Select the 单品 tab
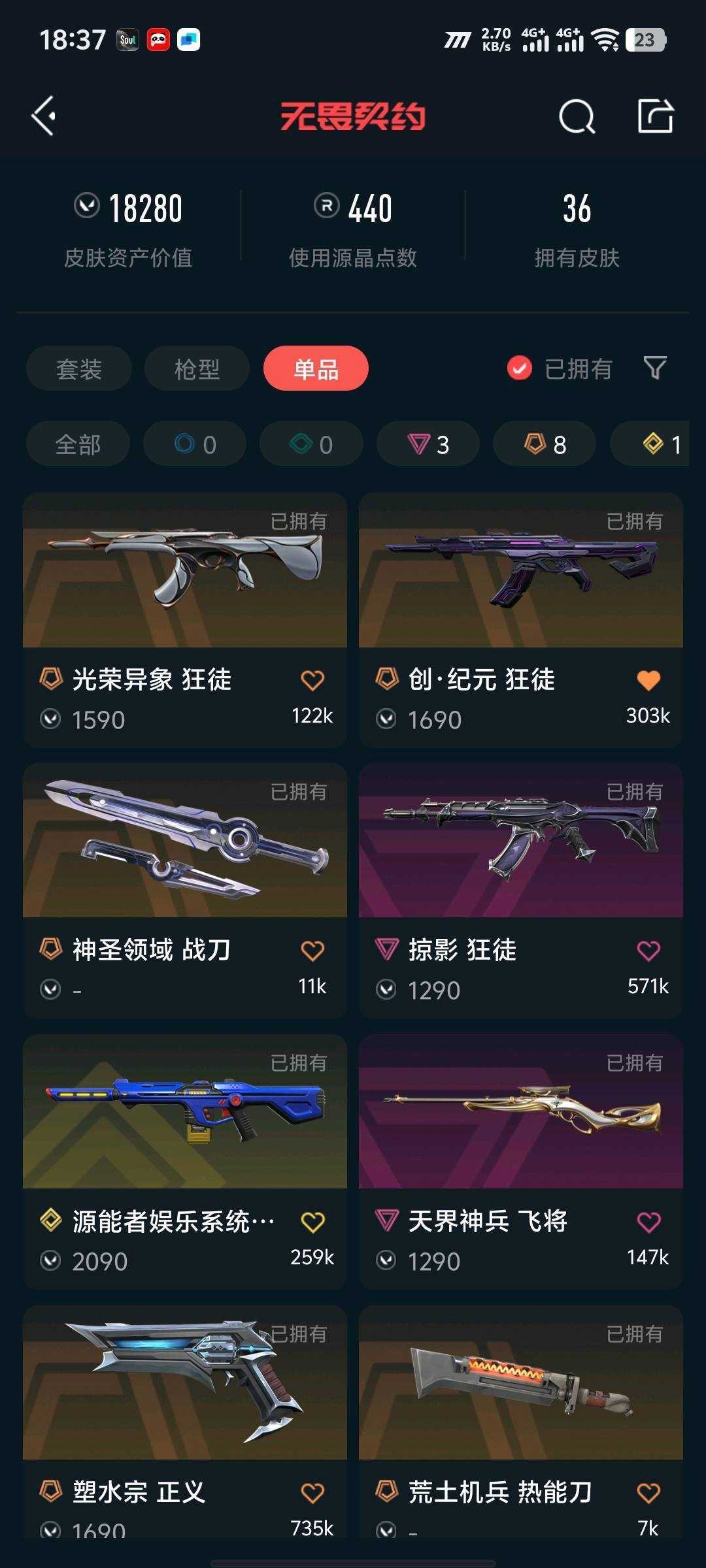Viewport: 706px width, 1568px height. 316,368
